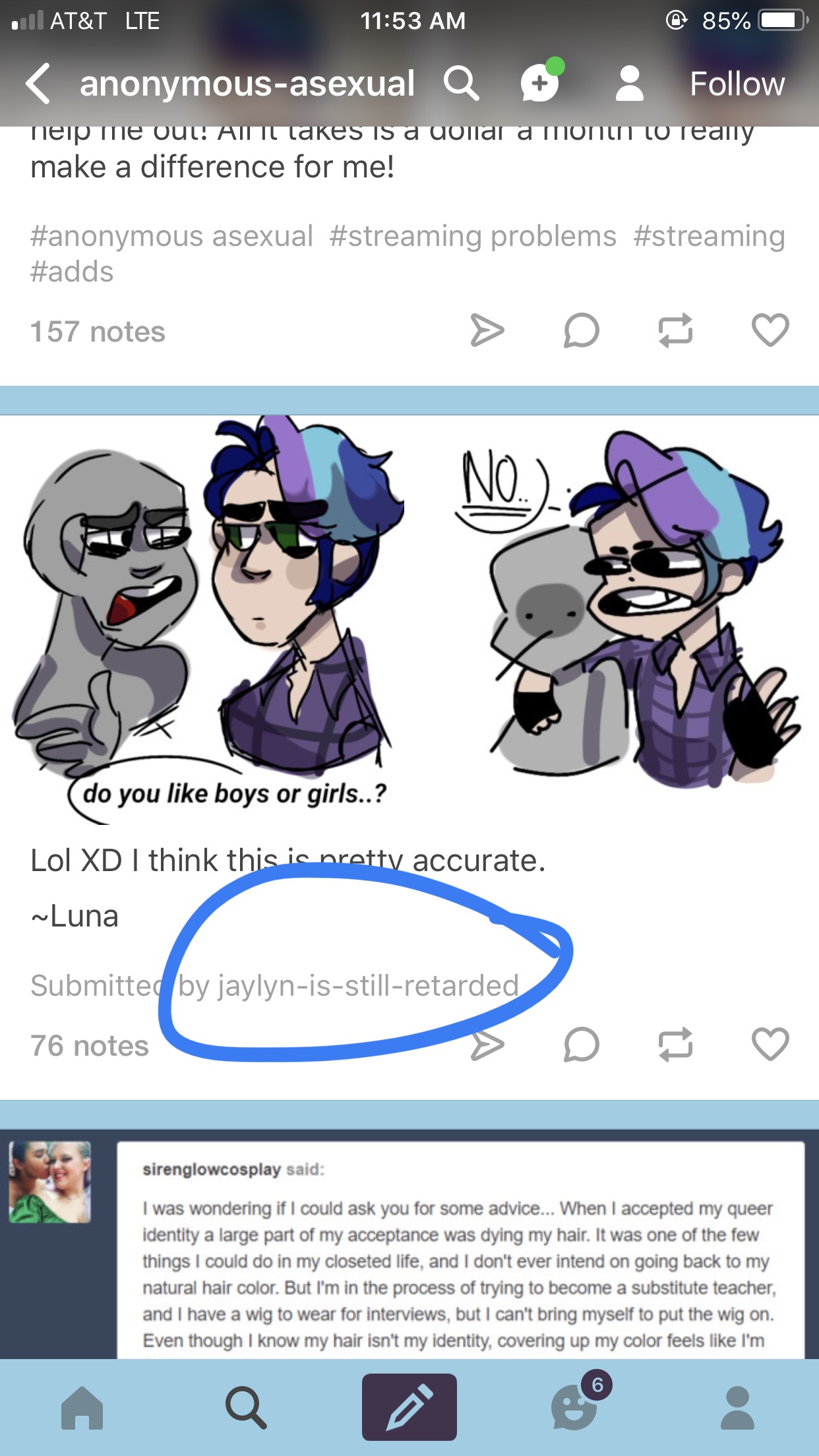Like the 157 notes post
Image resolution: width=819 pixels, height=1456 pixels.
(x=770, y=330)
